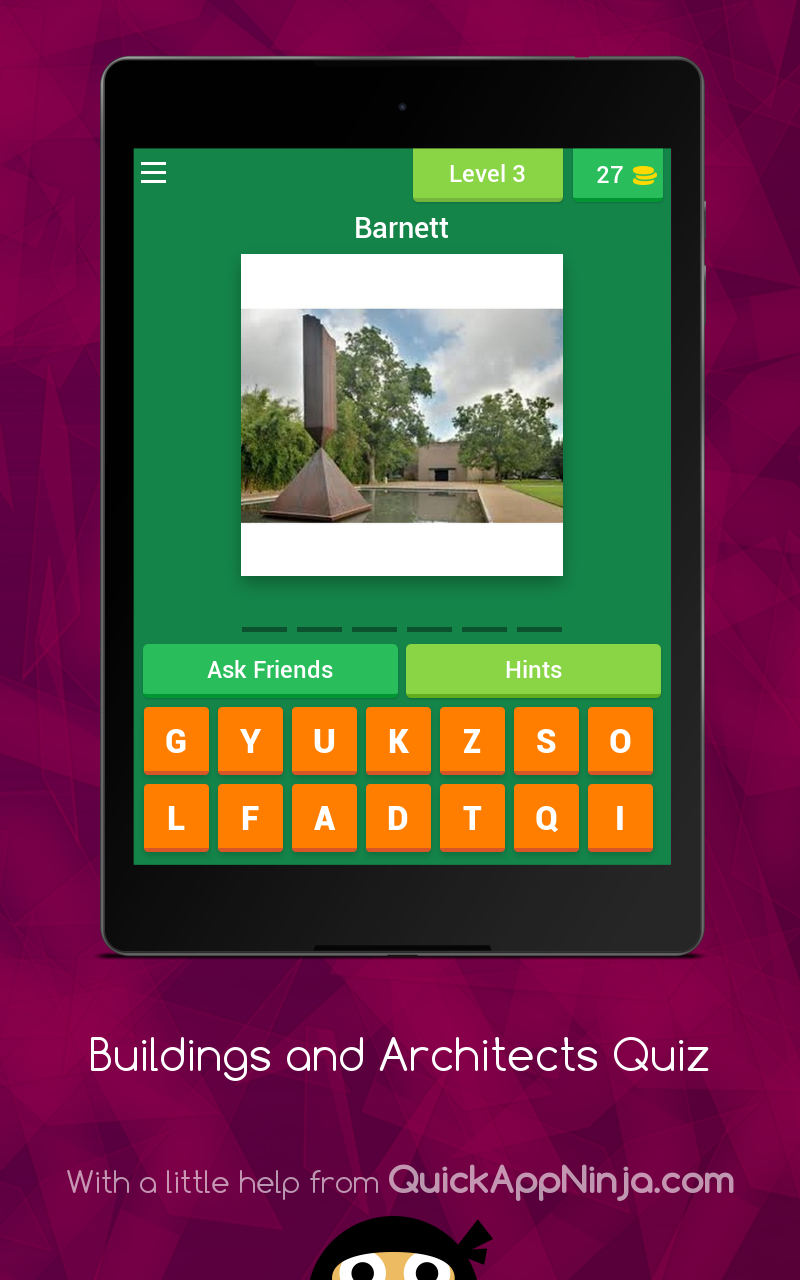
Task: Click the Level 3 badge
Action: (x=488, y=173)
